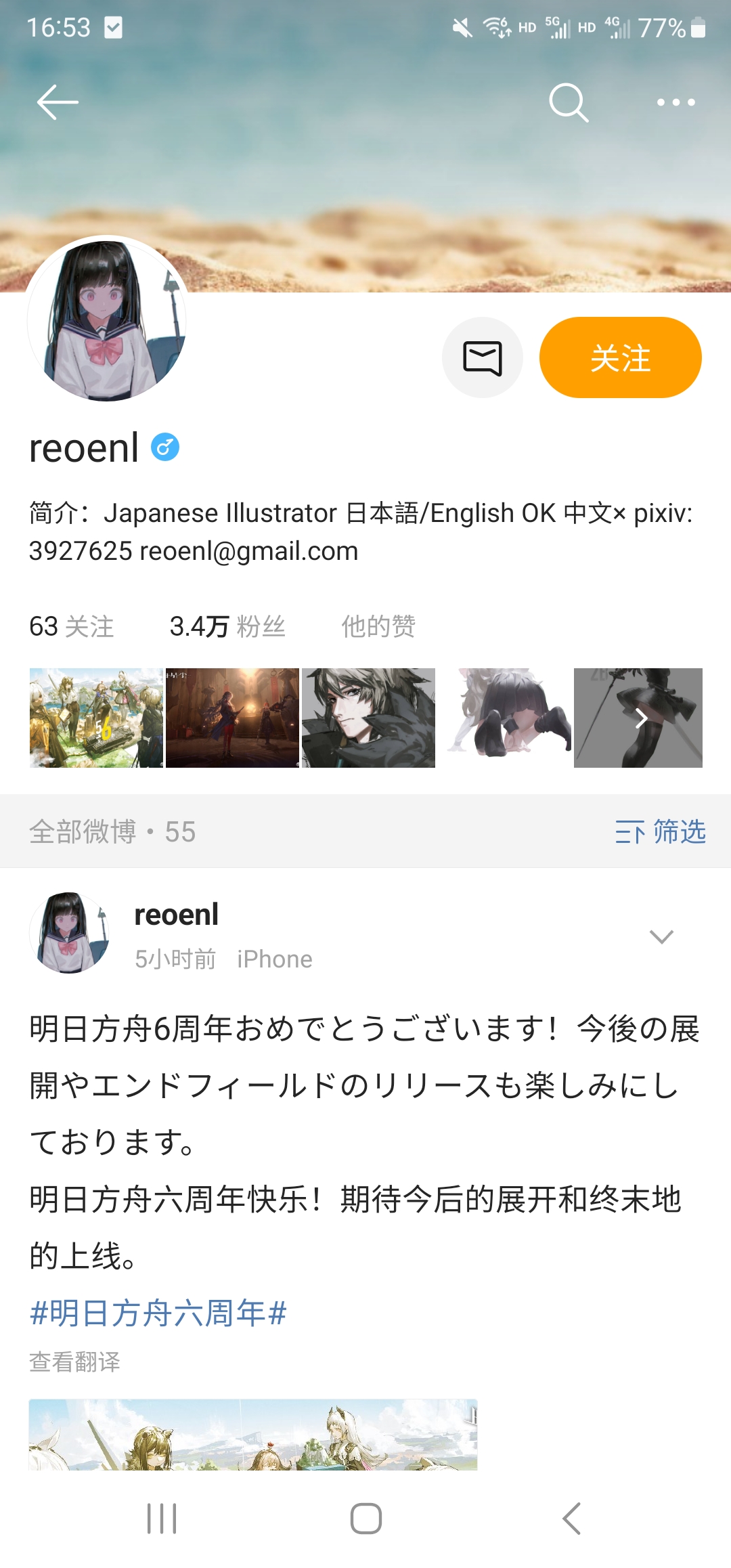Tap the arrow to see more photos

click(642, 718)
